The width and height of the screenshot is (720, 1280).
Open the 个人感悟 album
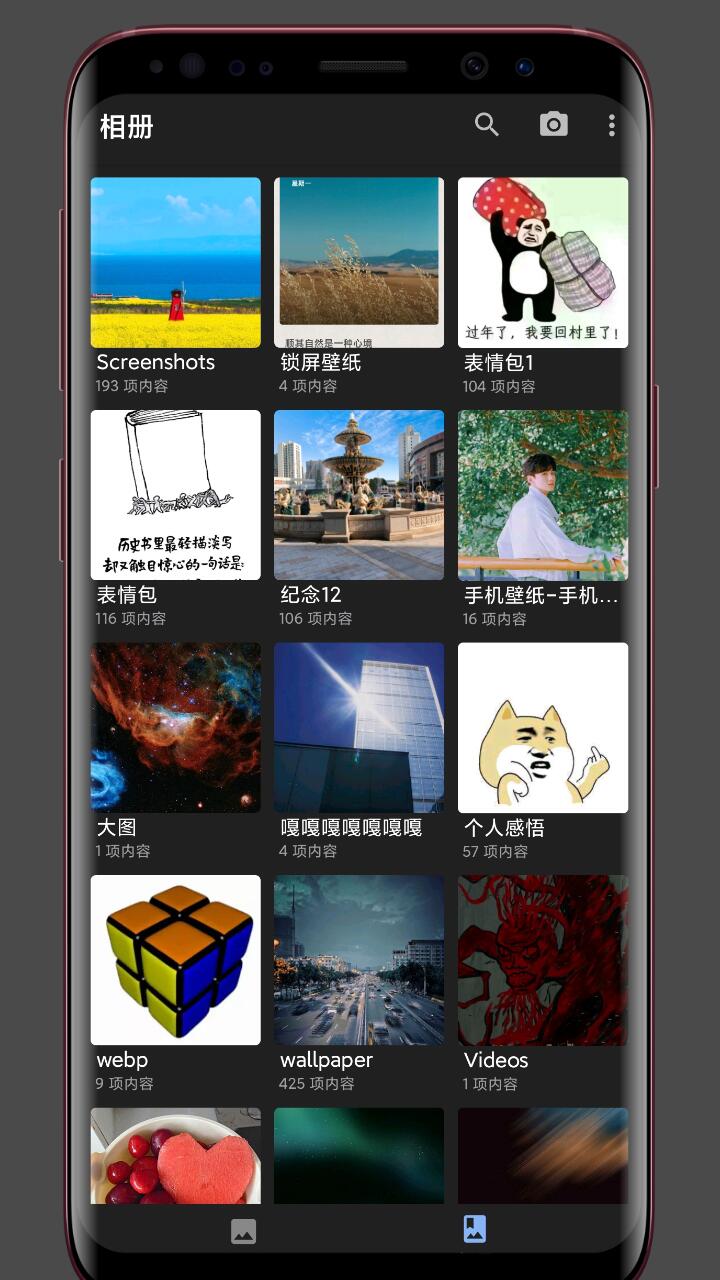pyautogui.click(x=543, y=728)
